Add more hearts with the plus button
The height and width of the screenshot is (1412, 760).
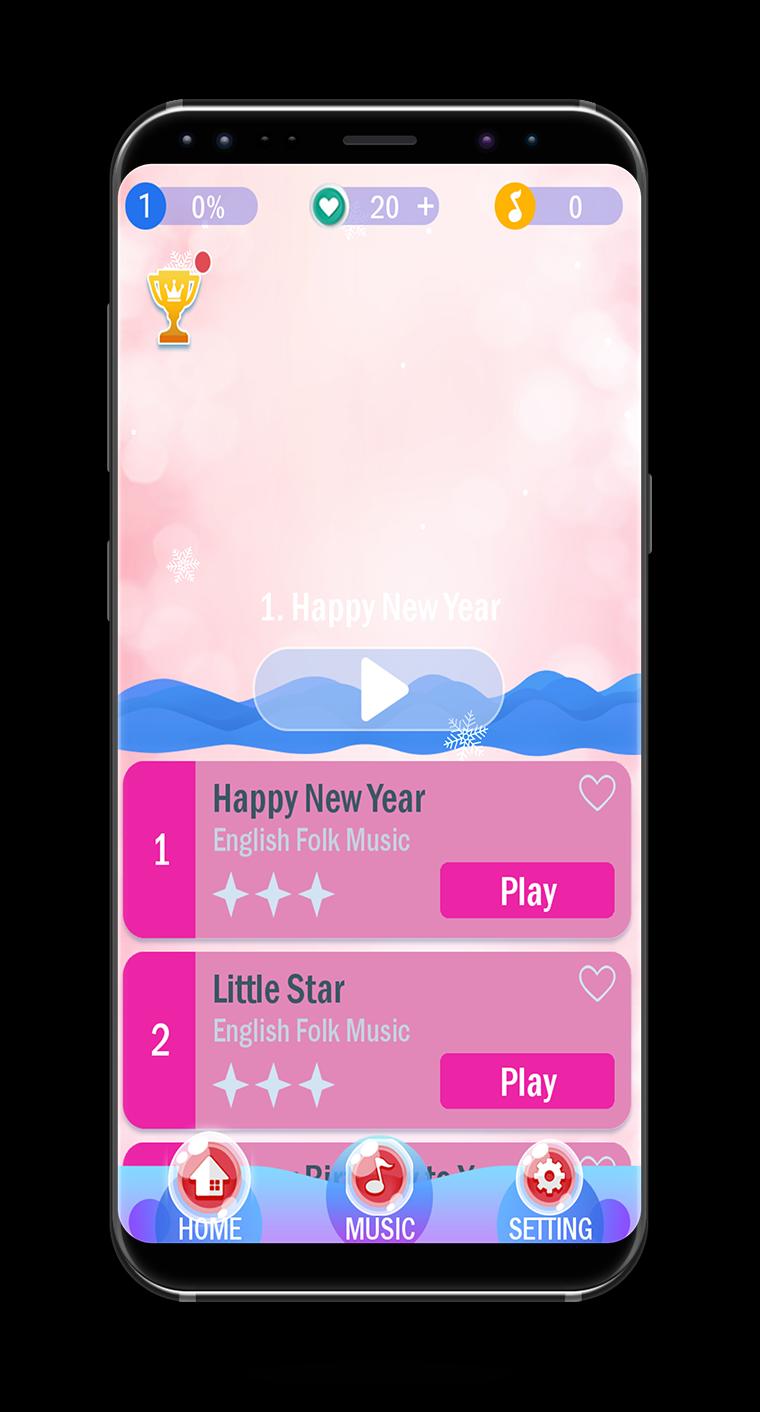(426, 207)
